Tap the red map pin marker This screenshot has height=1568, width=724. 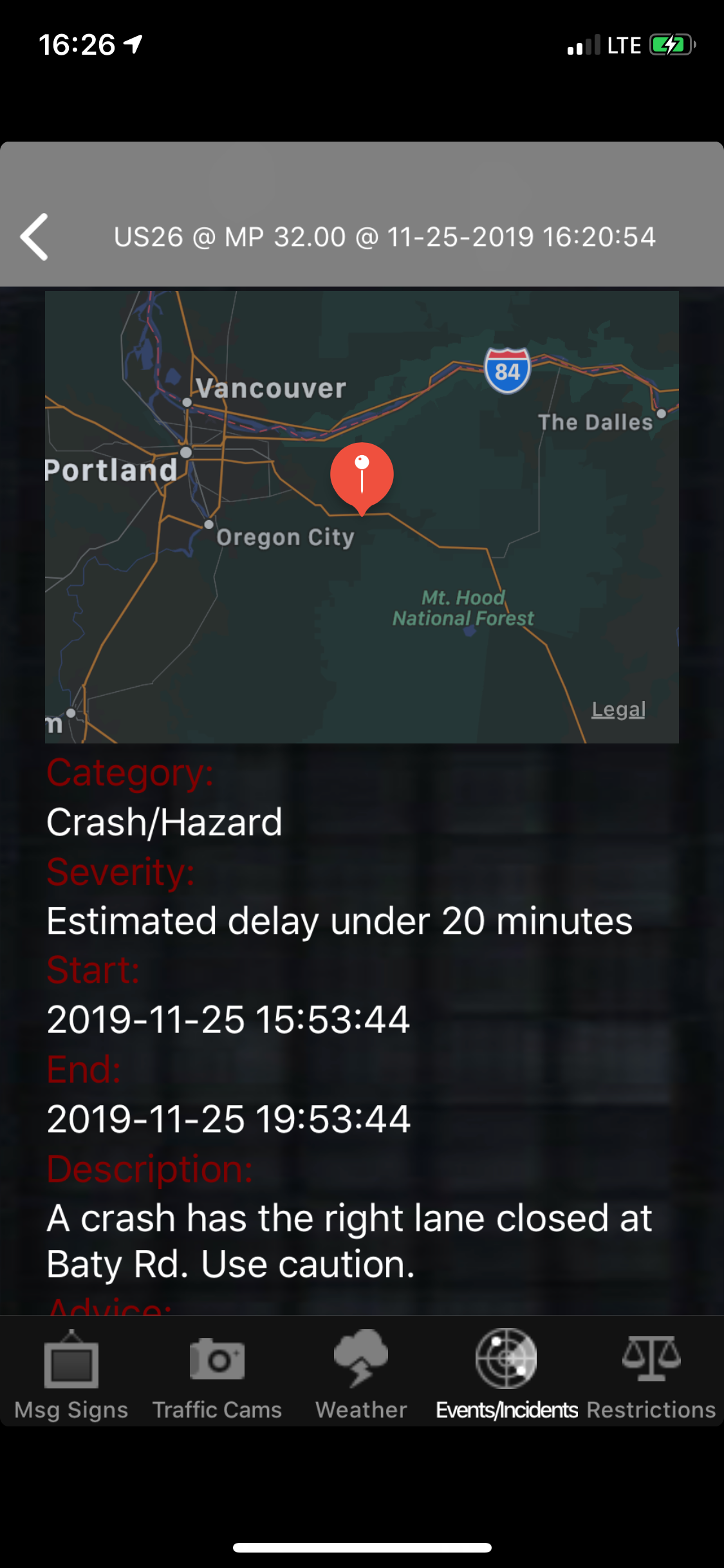pos(362,476)
